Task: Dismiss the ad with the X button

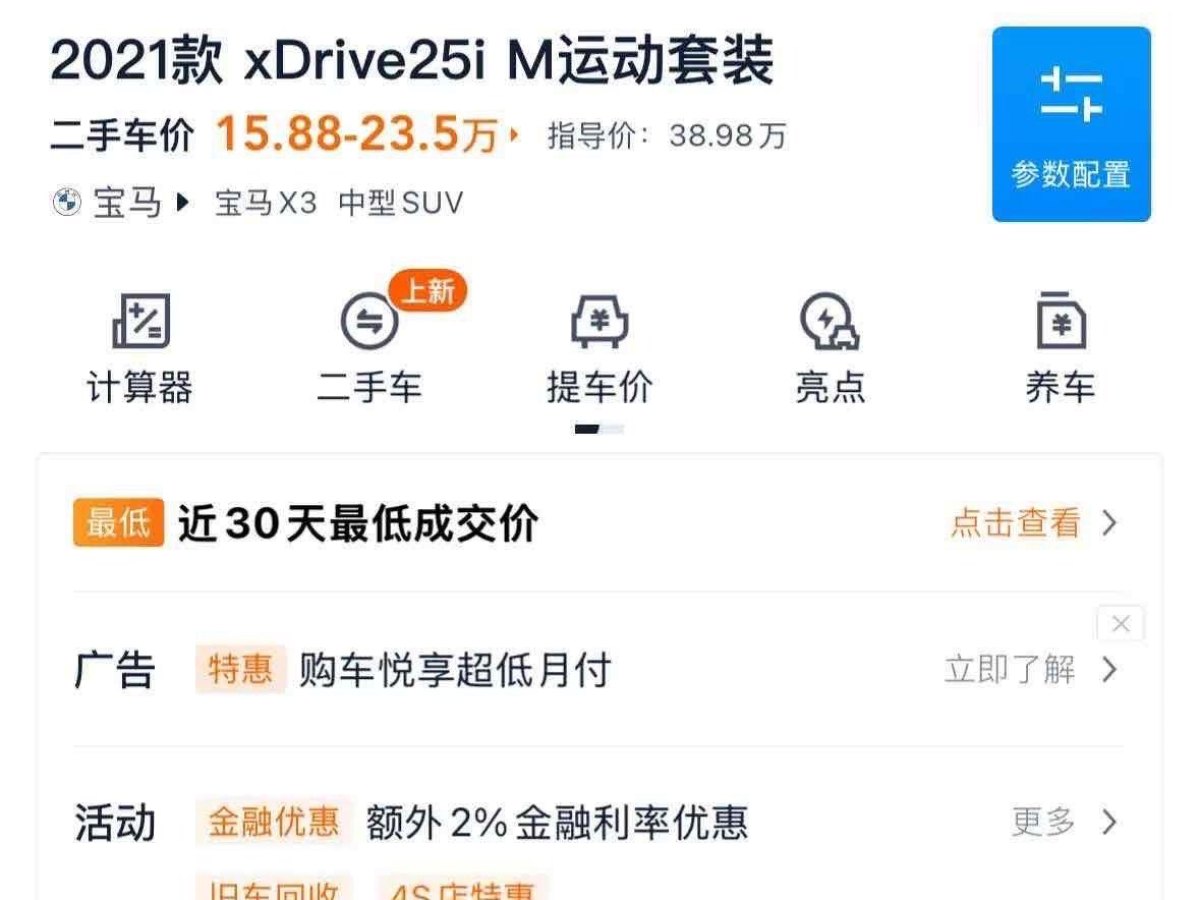Action: (1120, 625)
